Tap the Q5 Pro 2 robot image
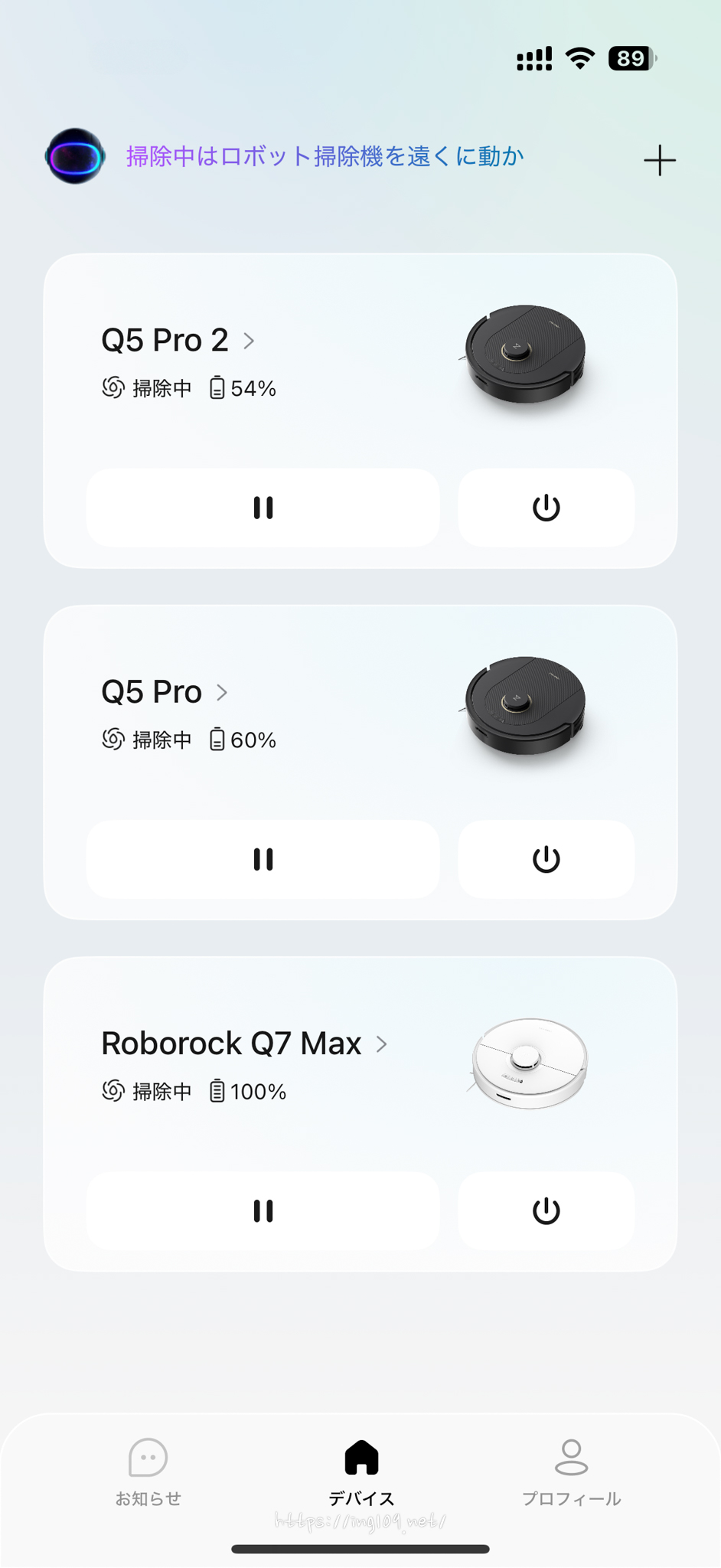Screen dimensions: 721x1568 (x=525, y=354)
